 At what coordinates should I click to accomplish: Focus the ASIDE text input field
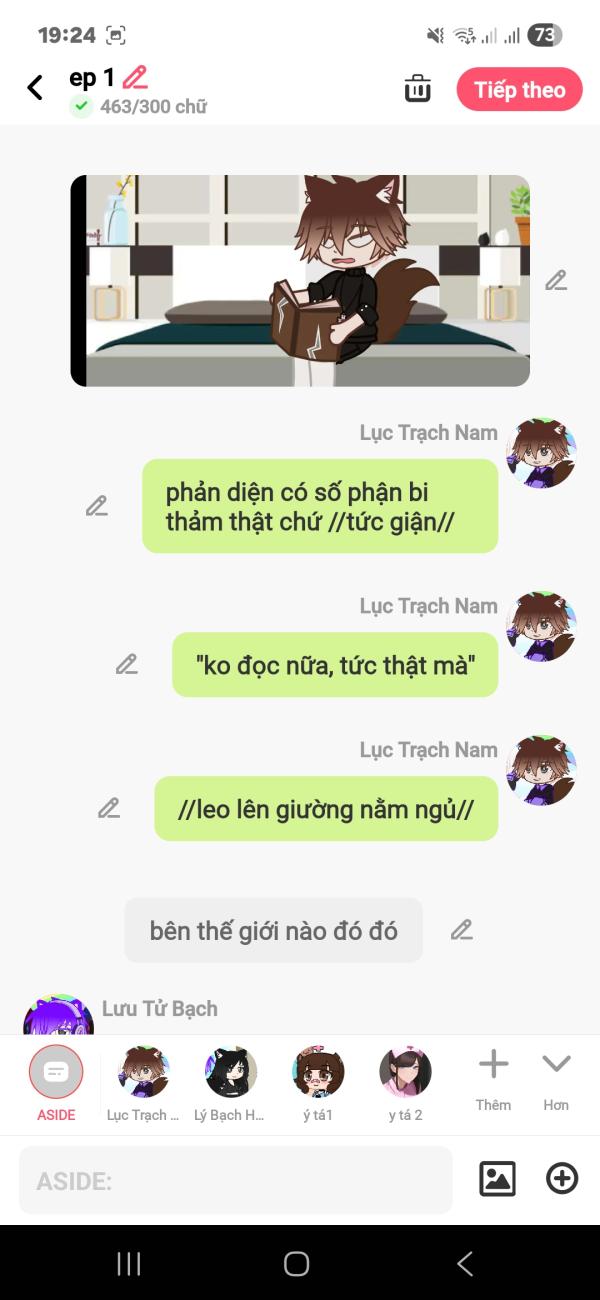236,1181
